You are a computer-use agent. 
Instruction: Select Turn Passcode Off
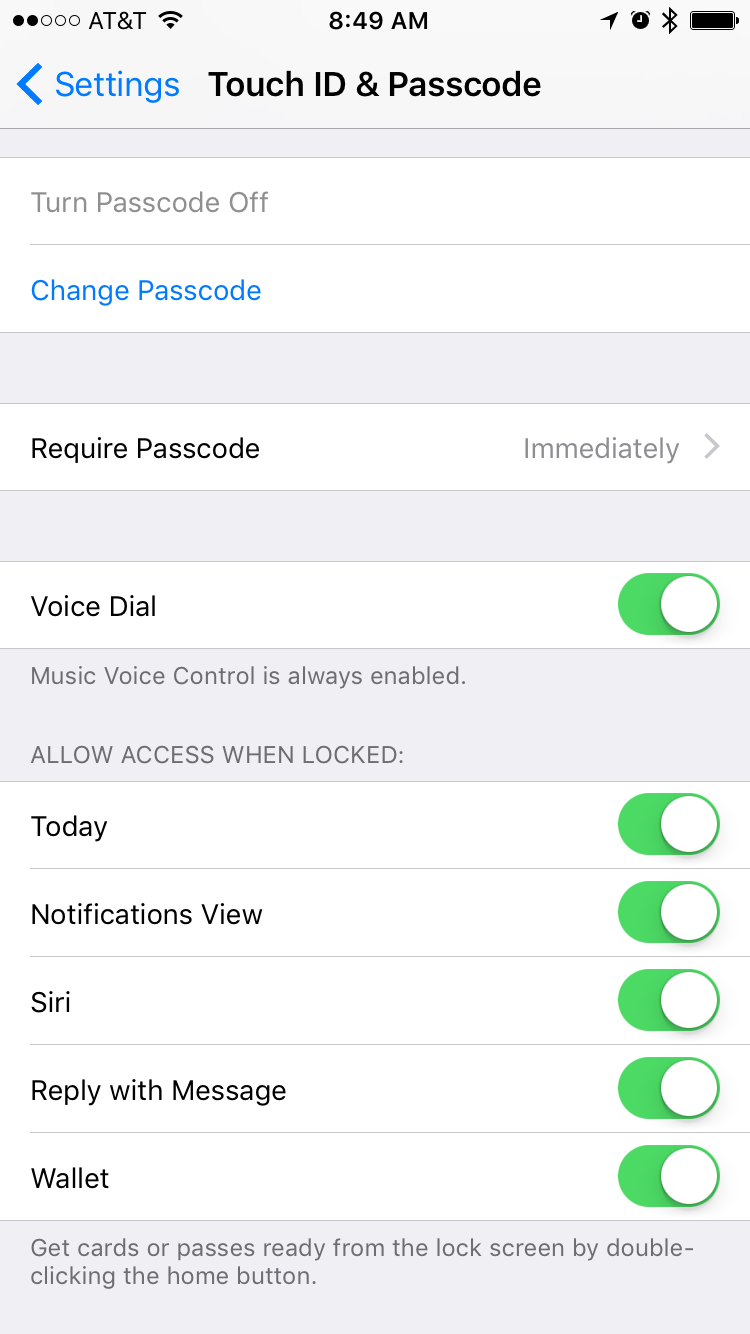pyautogui.click(x=375, y=202)
